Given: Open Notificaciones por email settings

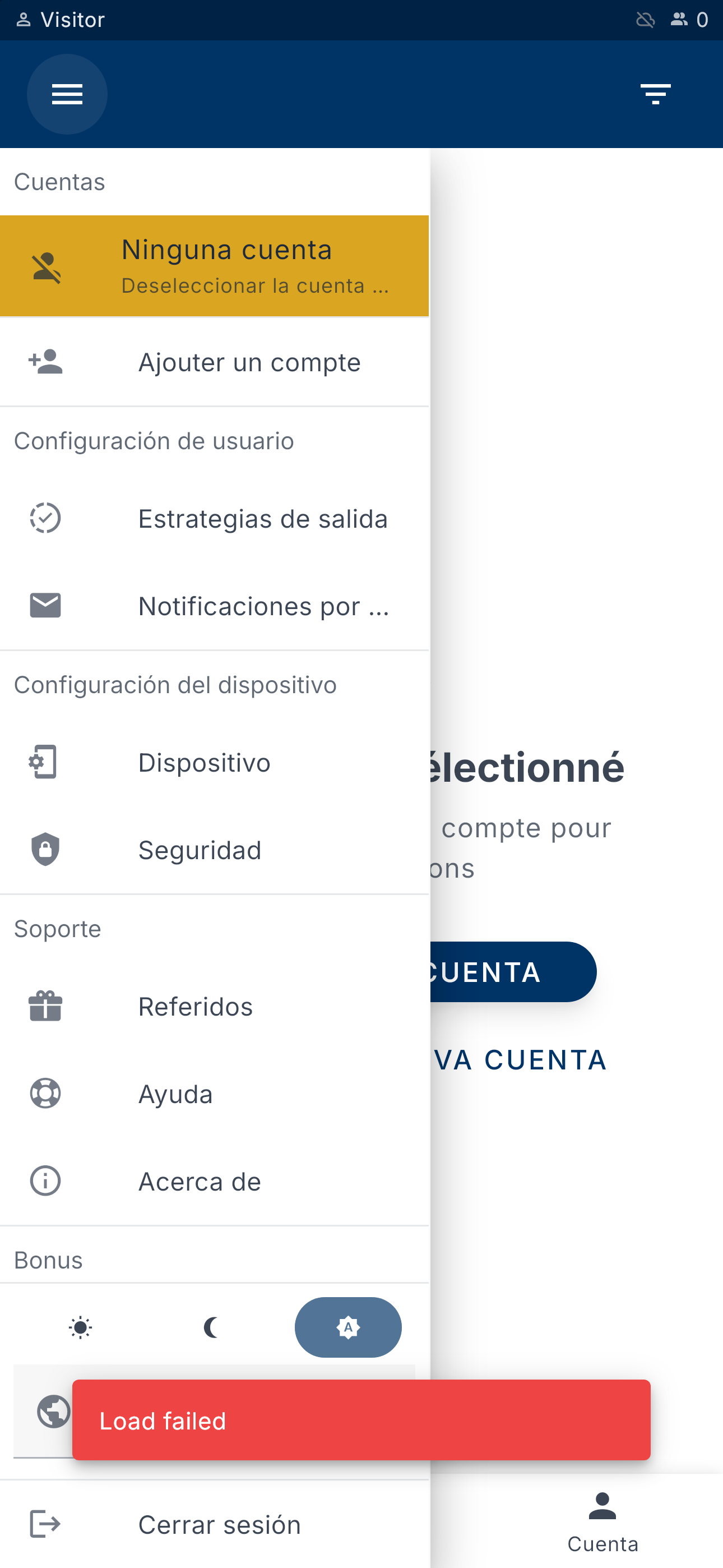Looking at the screenshot, I should (214, 606).
